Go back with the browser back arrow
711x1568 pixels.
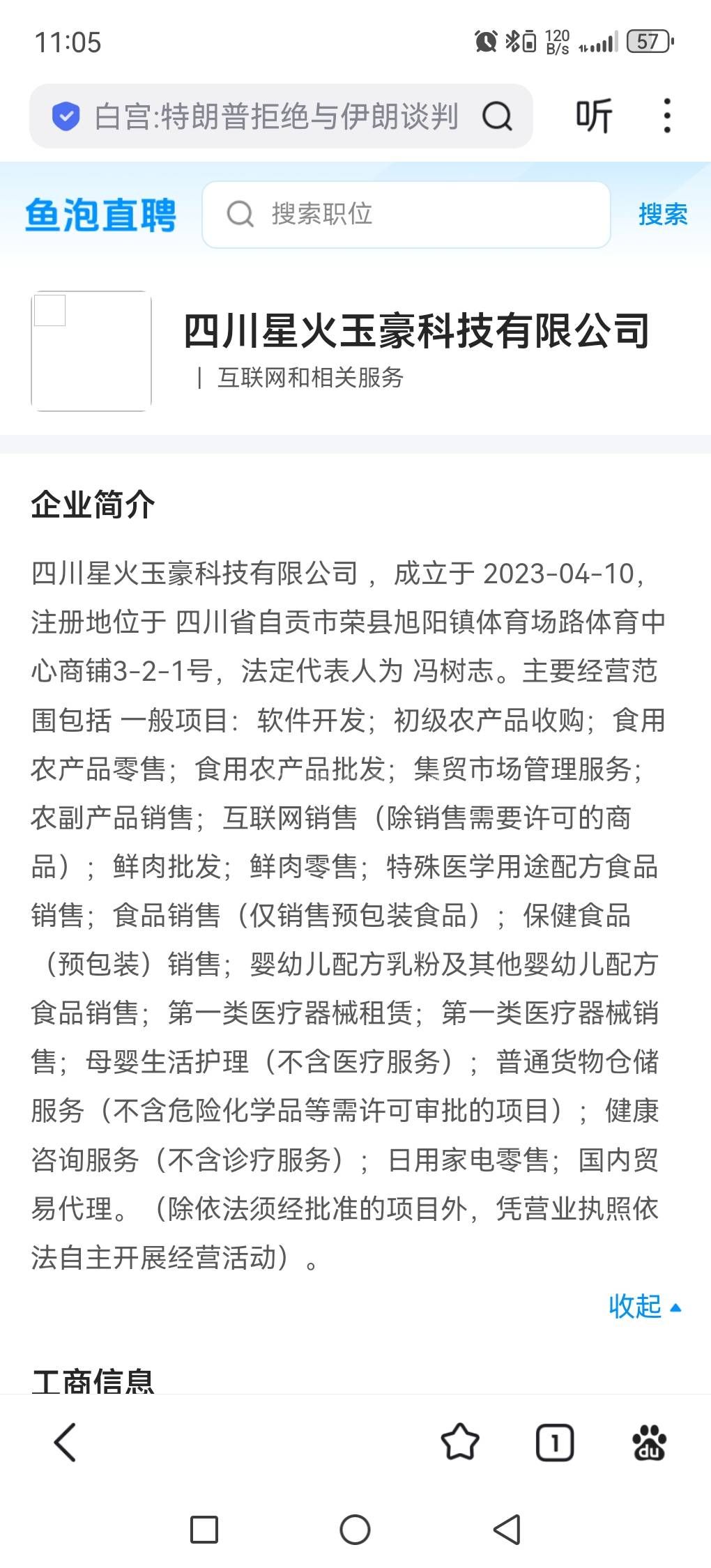pos(66,1442)
